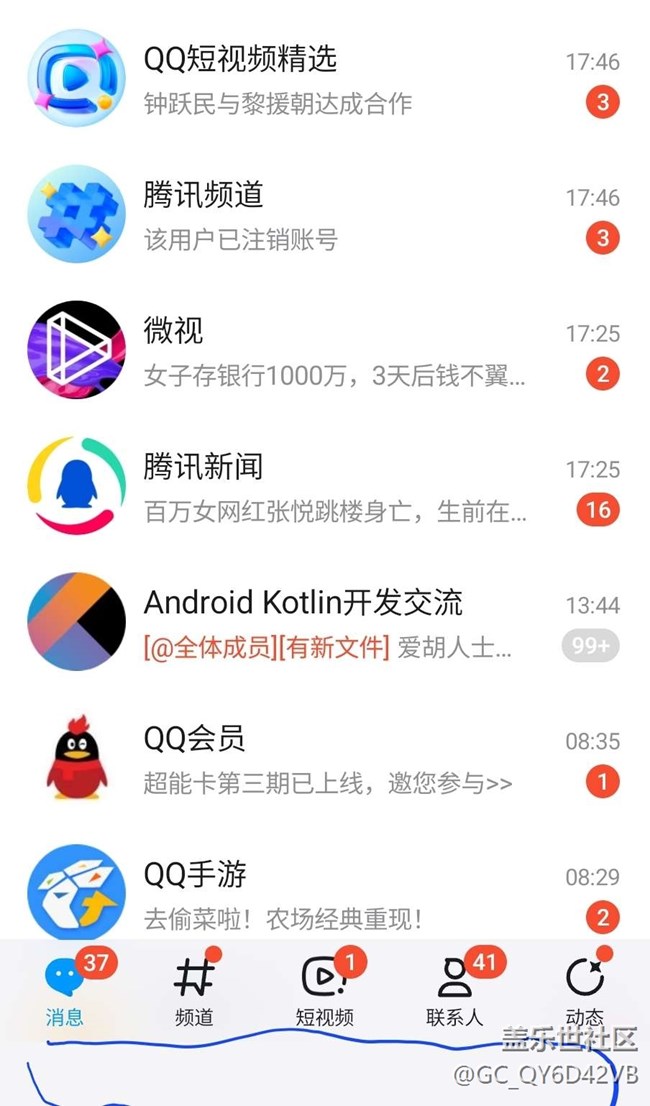View the 腾讯新闻 messages
The height and width of the screenshot is (1106, 650).
[325, 487]
